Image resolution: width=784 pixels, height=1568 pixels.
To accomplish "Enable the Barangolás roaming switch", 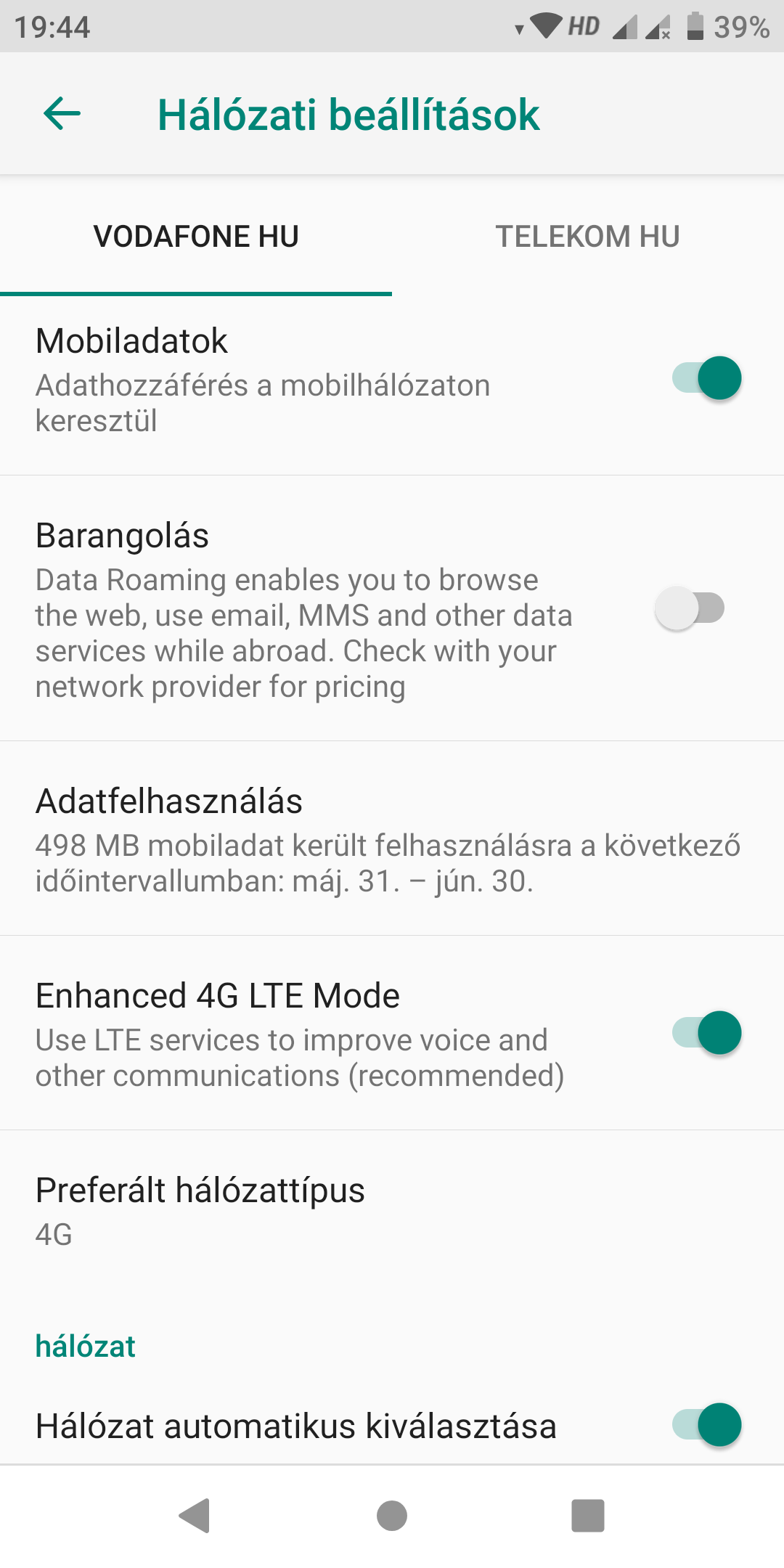I will tap(690, 608).
